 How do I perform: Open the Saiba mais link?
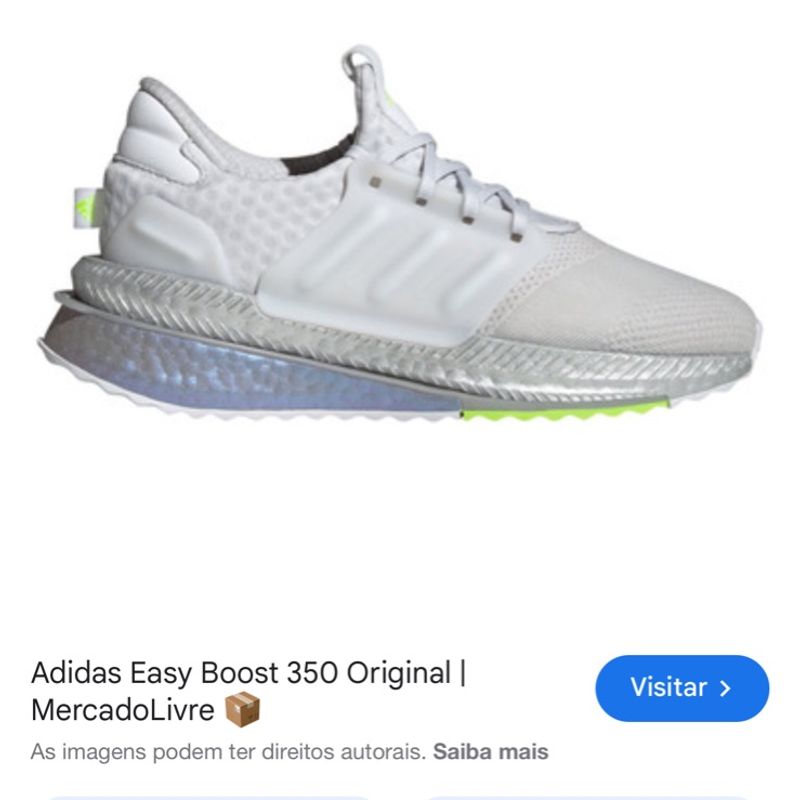pos(490,751)
